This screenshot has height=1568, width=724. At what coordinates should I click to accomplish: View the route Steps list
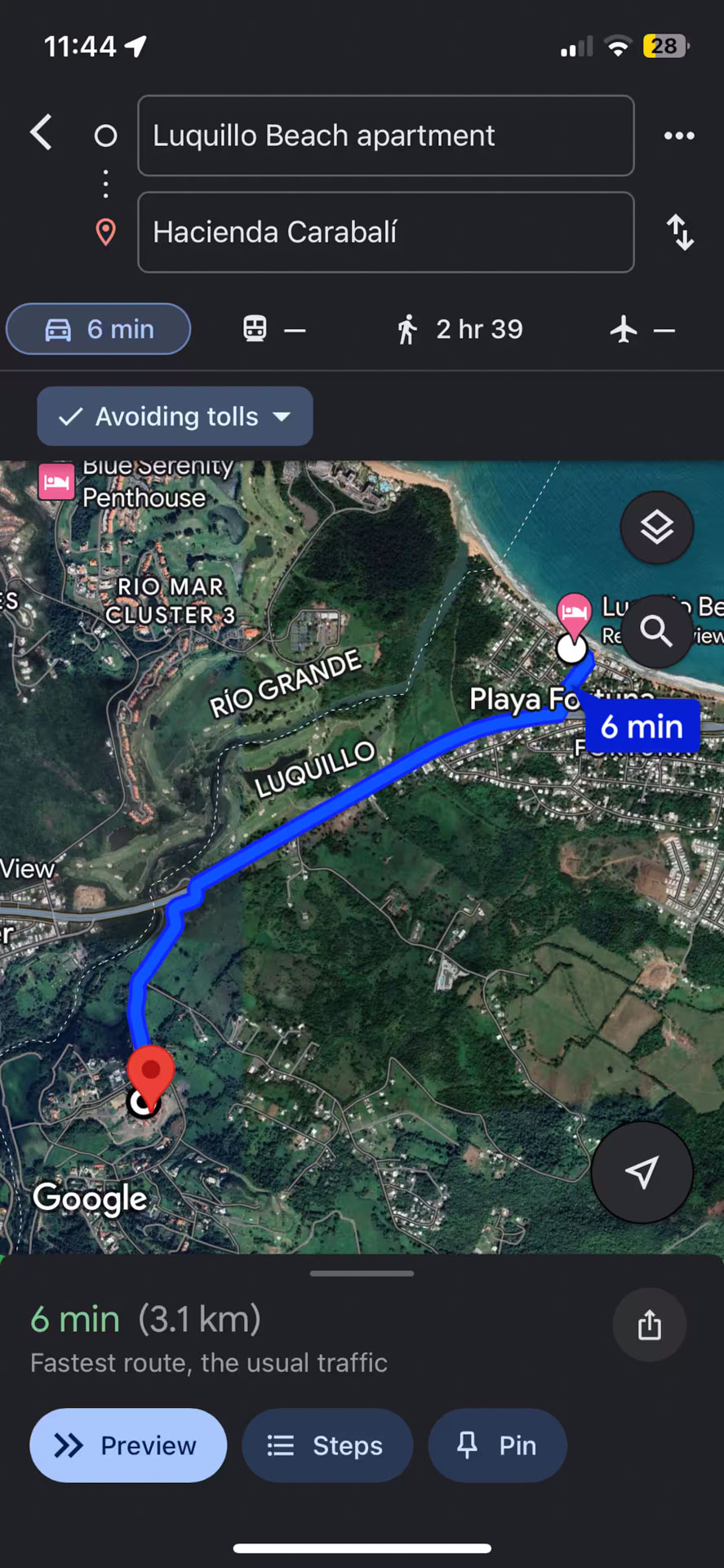click(326, 1445)
